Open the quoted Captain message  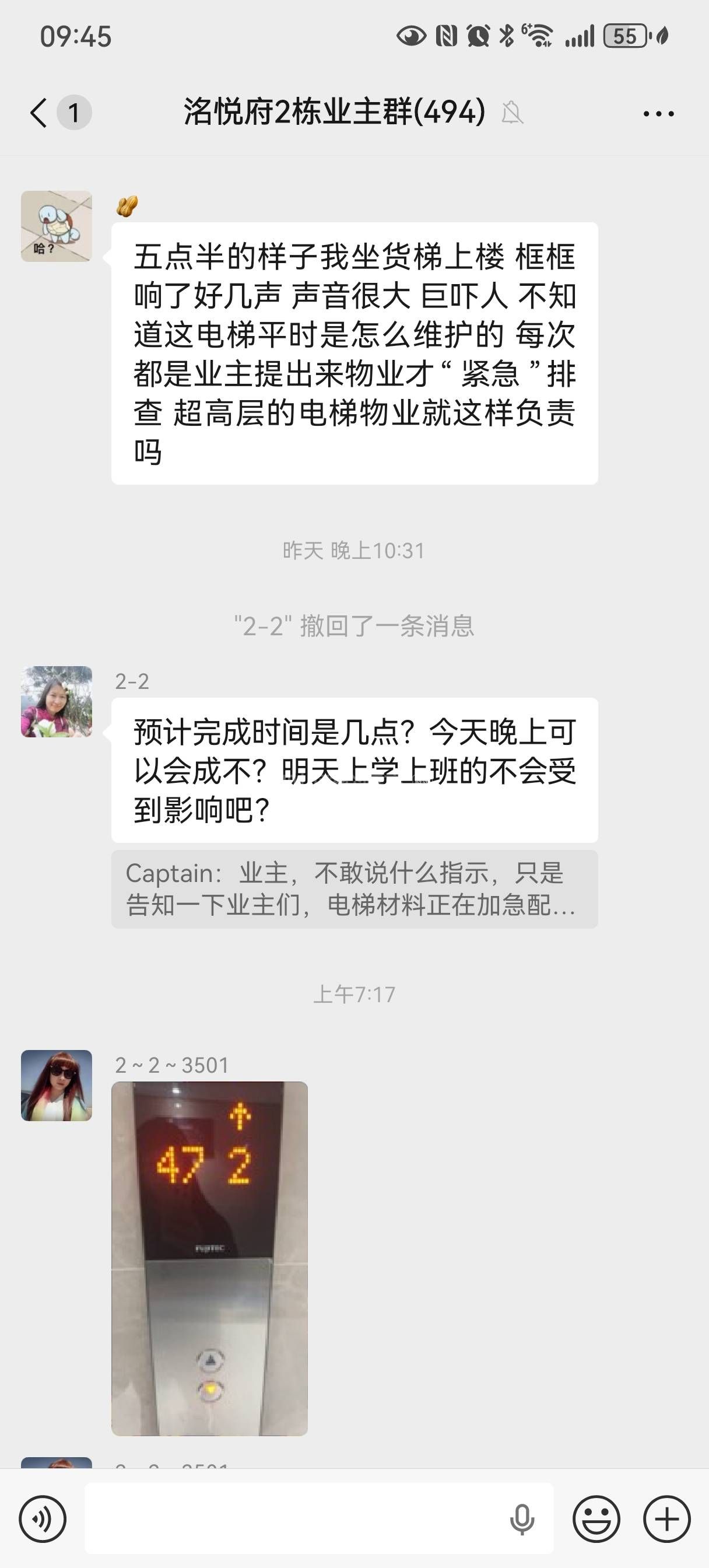click(354, 888)
